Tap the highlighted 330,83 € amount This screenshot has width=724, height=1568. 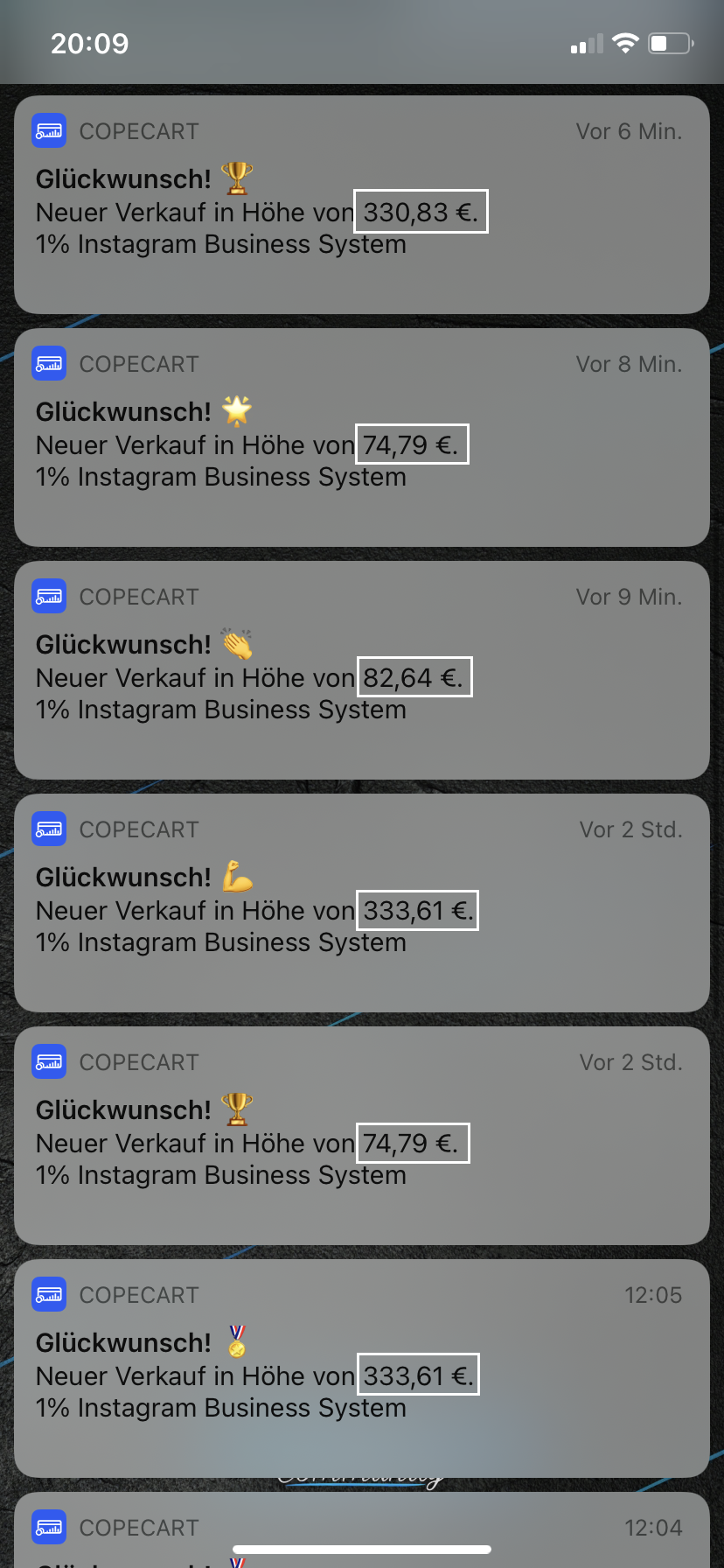tap(421, 211)
